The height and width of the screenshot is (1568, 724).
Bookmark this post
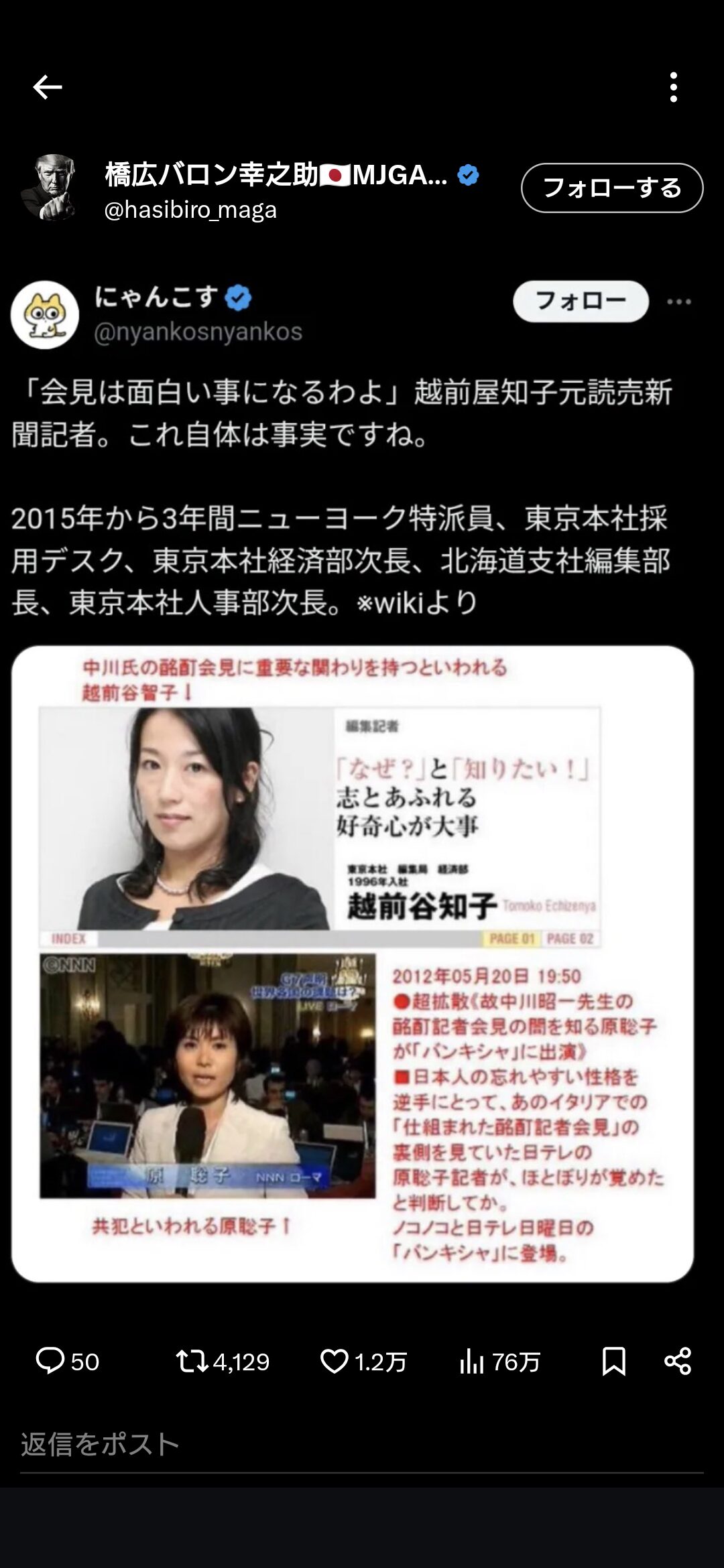[x=614, y=1362]
